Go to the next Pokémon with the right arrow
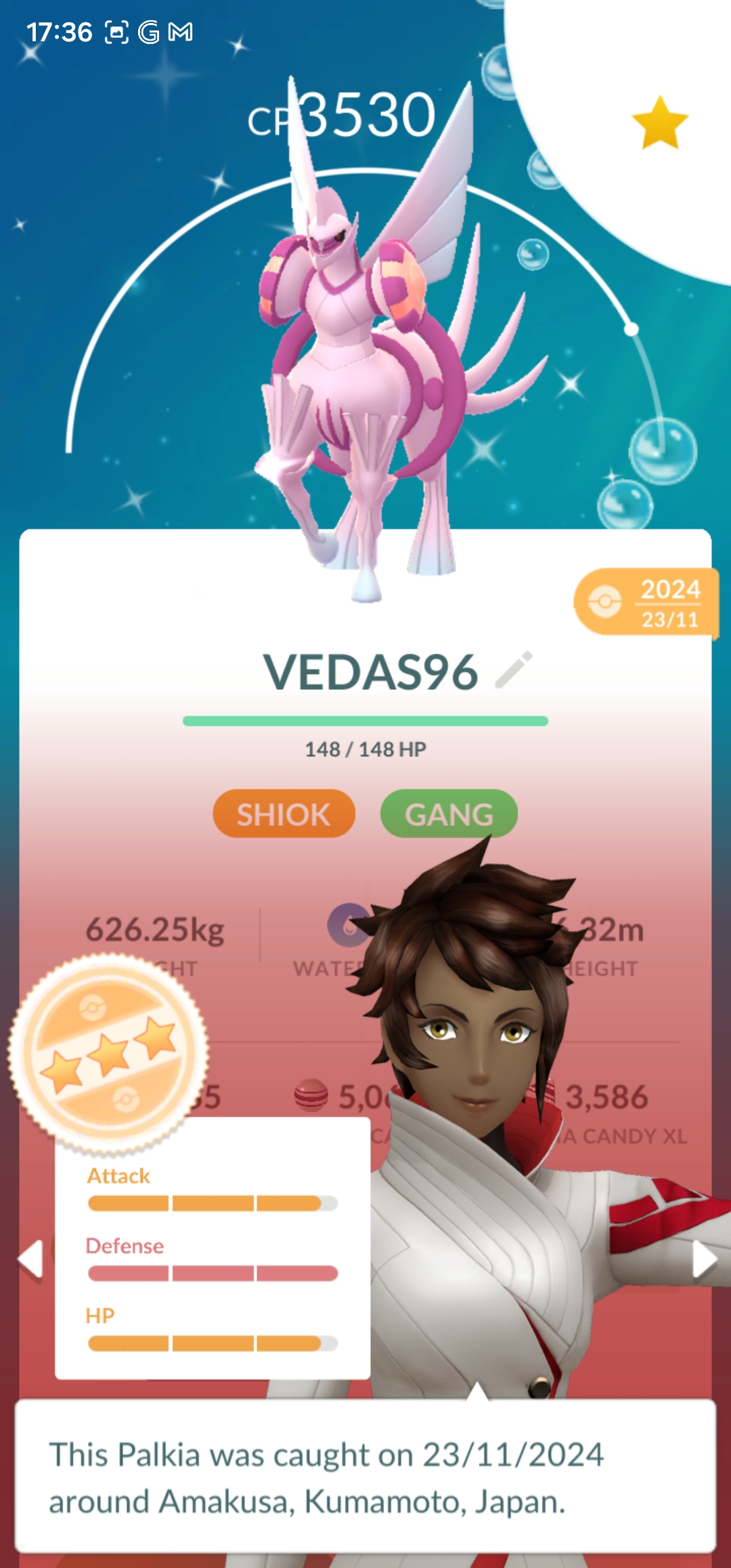 tap(704, 1259)
